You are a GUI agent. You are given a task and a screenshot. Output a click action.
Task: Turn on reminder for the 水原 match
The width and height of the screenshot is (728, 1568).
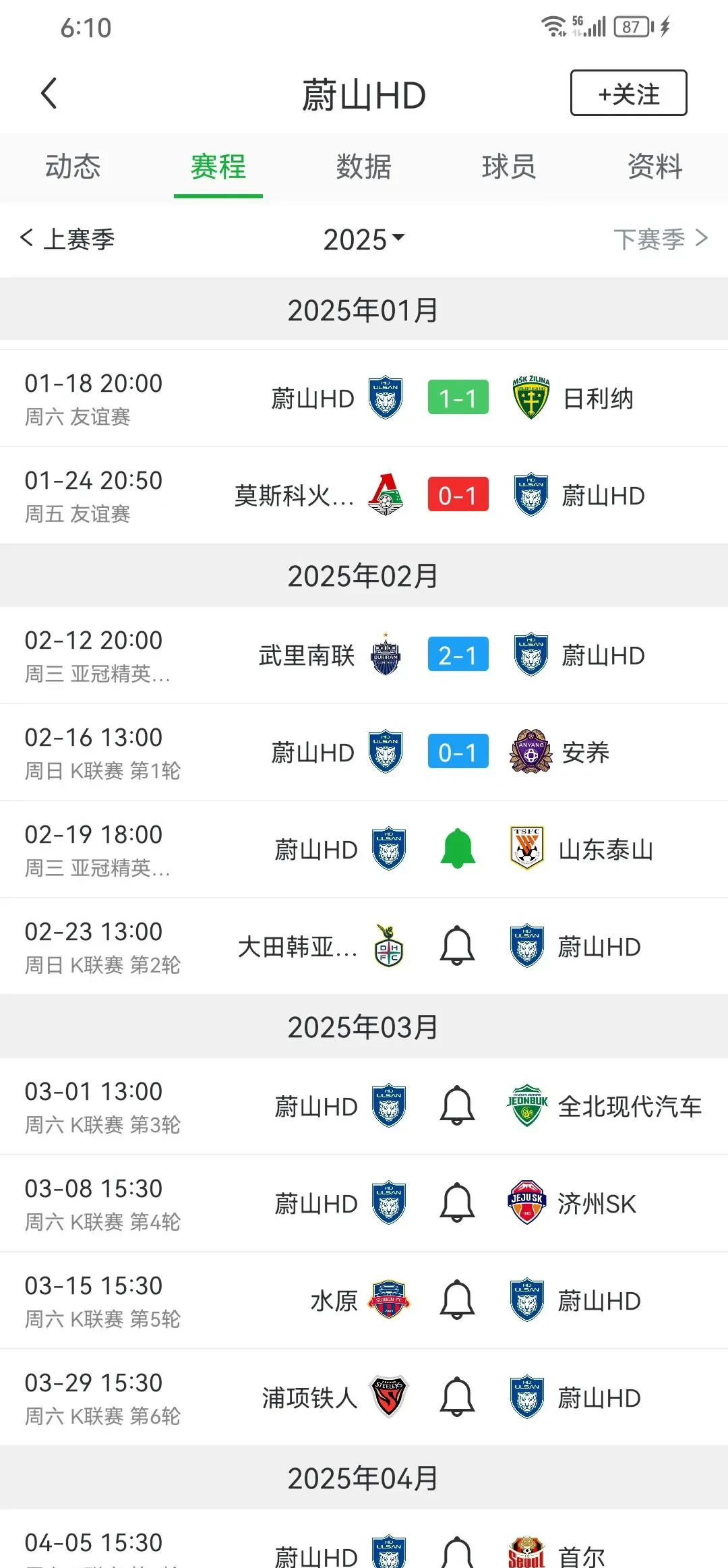coord(458,1300)
